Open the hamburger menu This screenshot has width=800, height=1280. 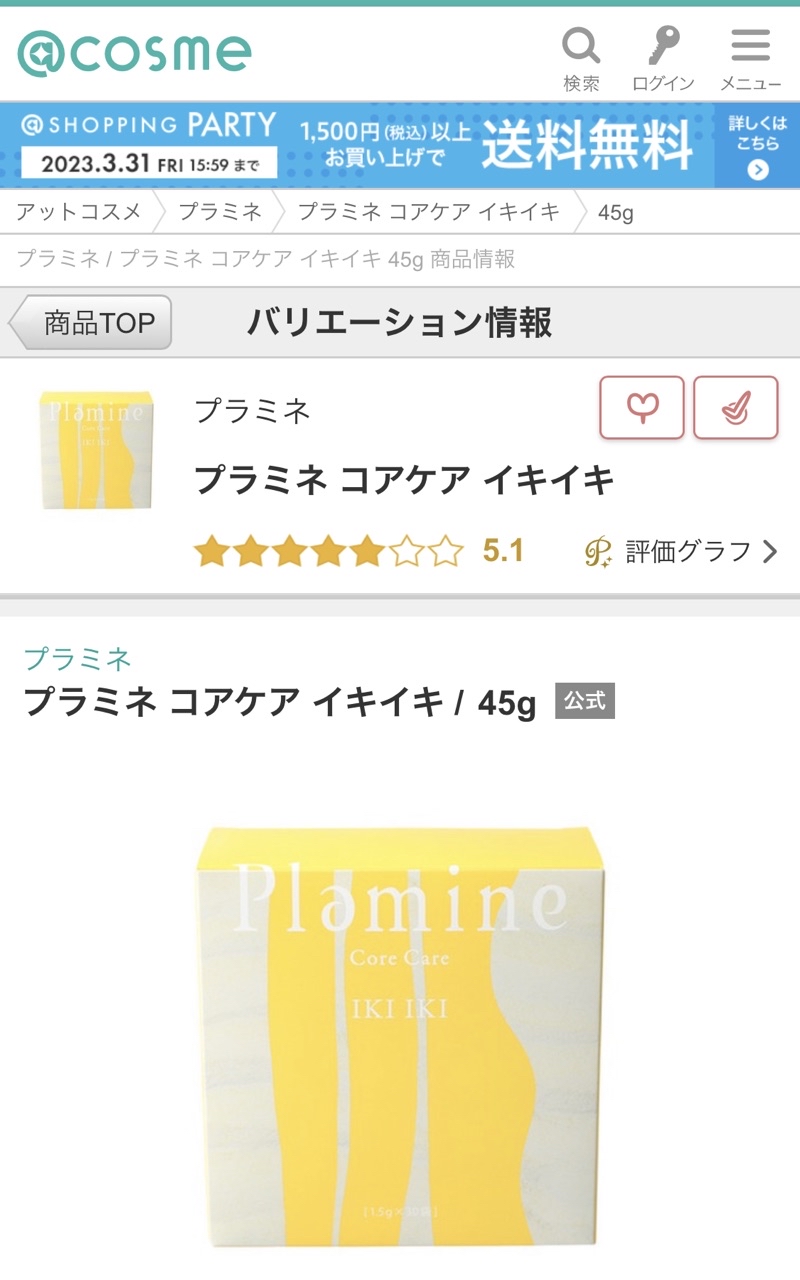pos(748,46)
